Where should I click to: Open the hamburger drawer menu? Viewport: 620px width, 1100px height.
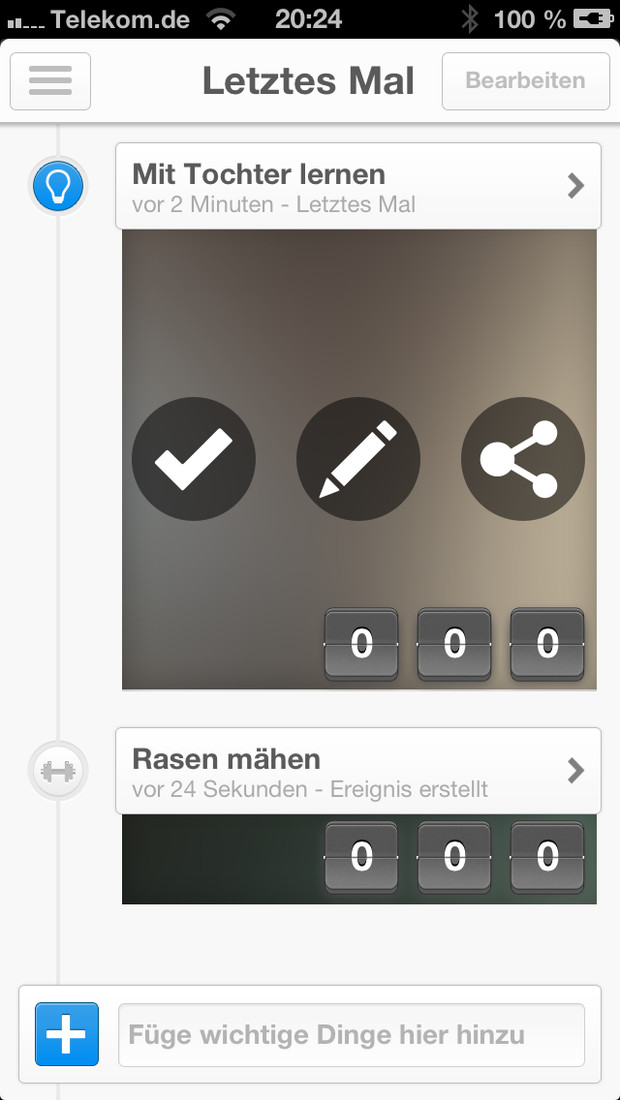tap(50, 81)
